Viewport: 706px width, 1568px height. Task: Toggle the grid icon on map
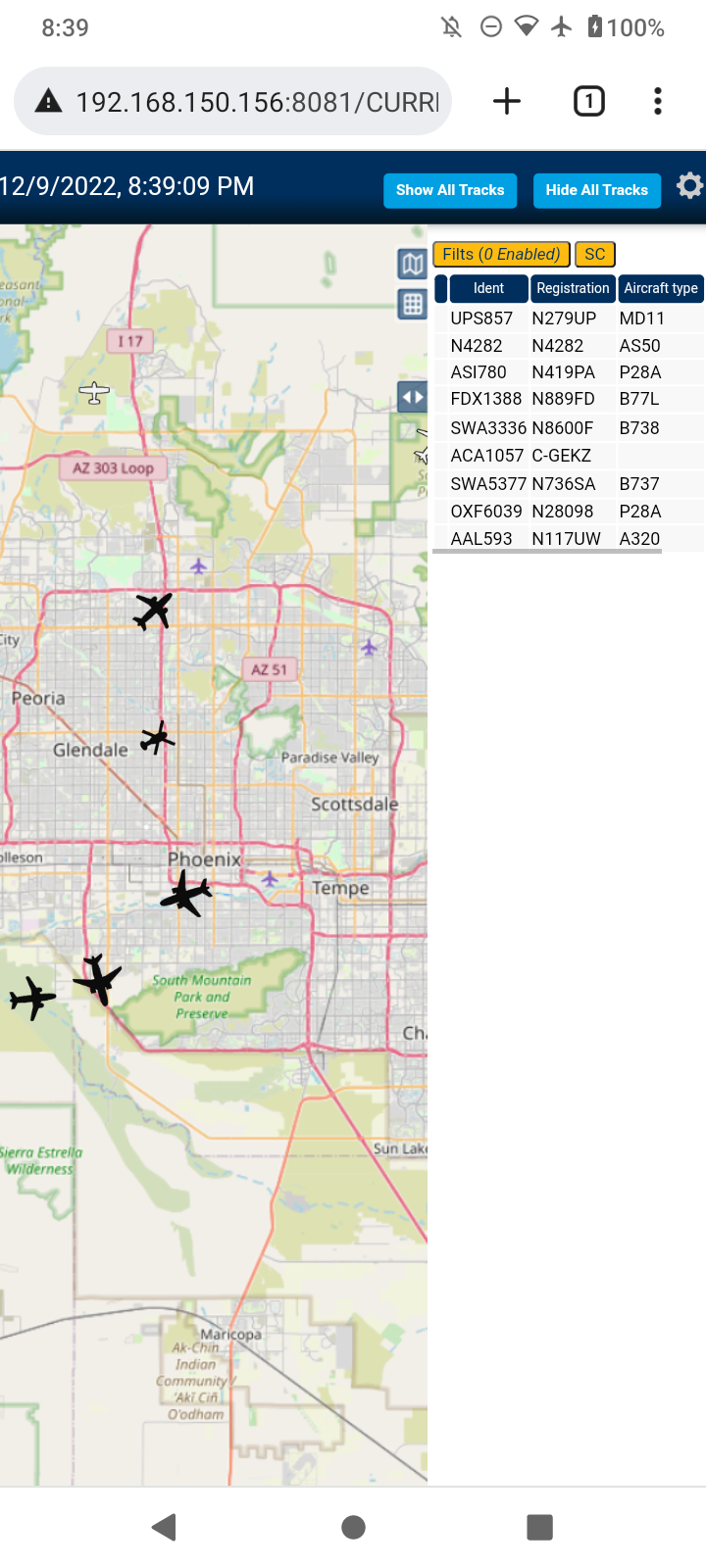coord(413,305)
